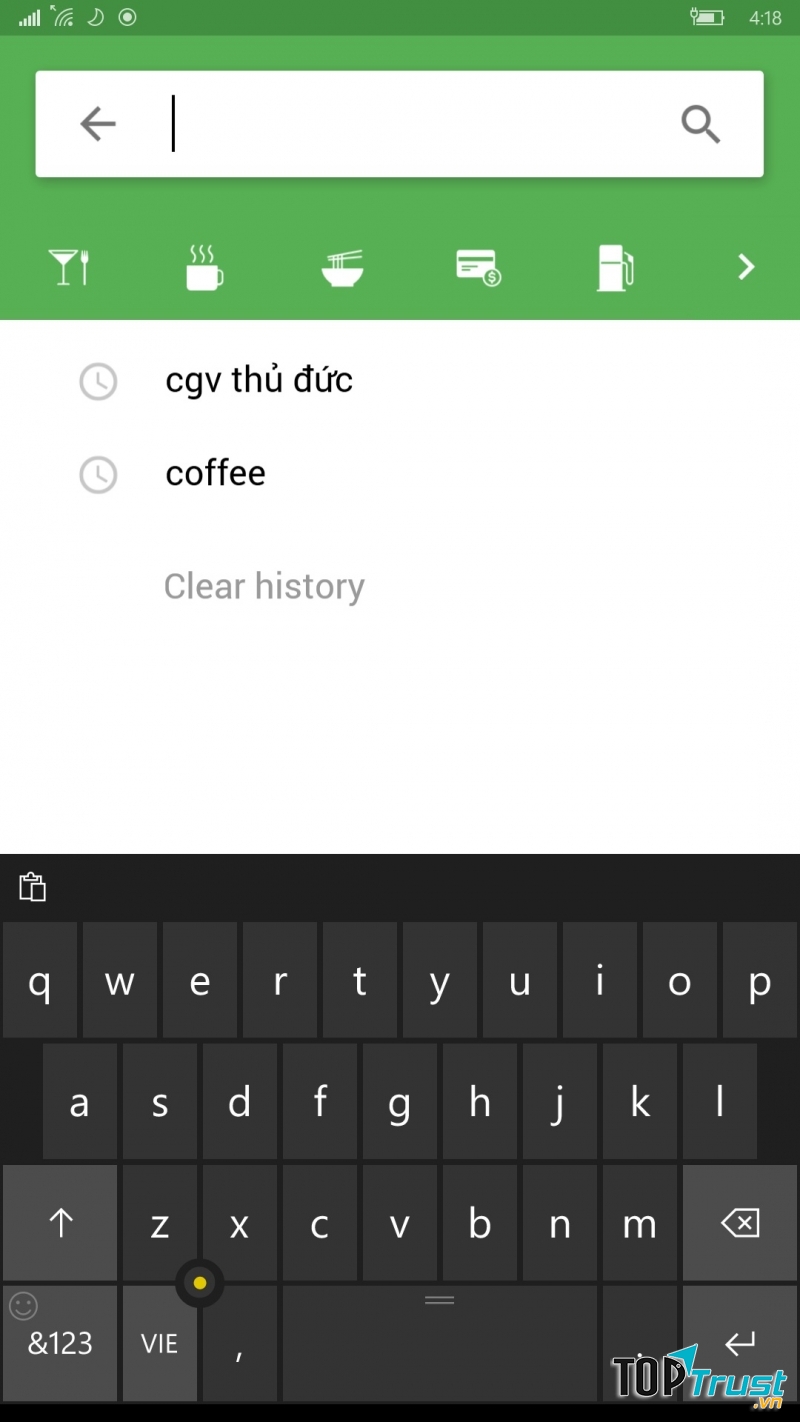Choose the gas station category
The height and width of the screenshot is (1422, 800).
tap(614, 267)
